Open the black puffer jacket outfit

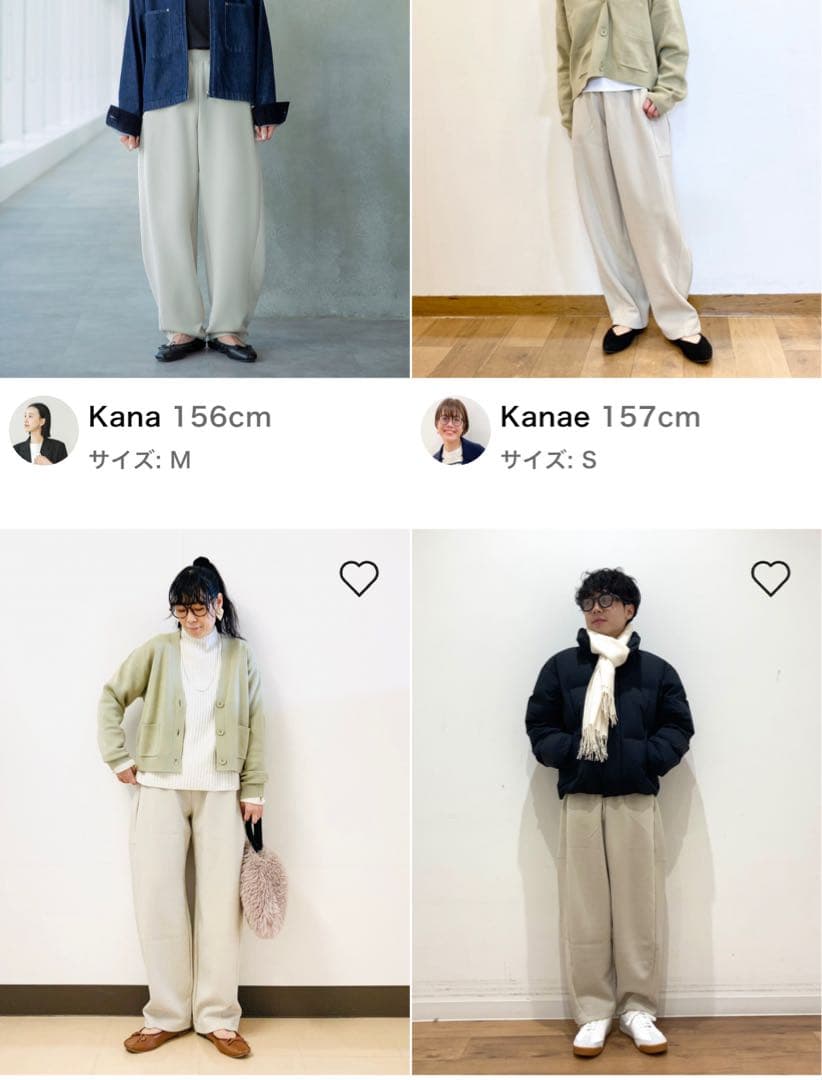point(616,800)
